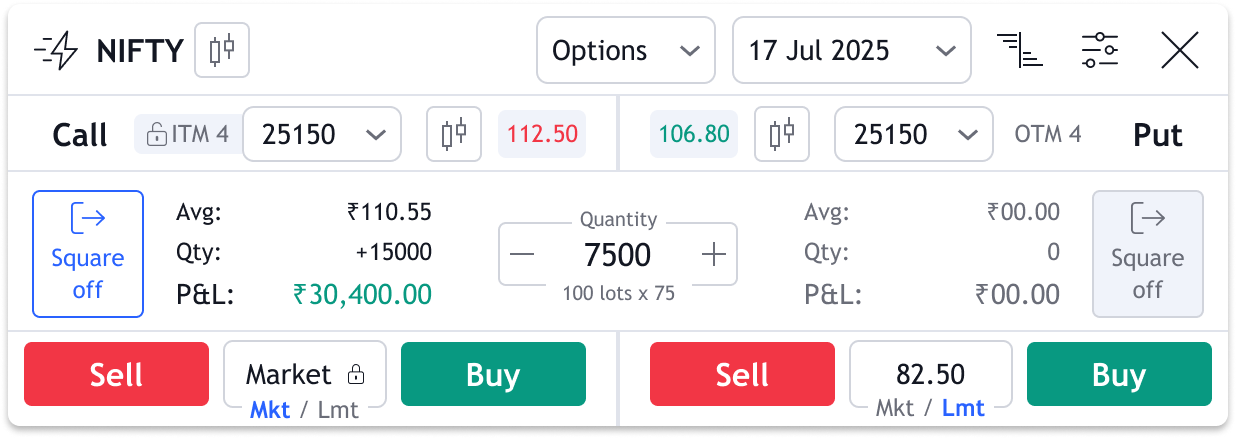This screenshot has width=1236, height=438.
Task: Open the 17 Jul 2025 expiry dropdown
Action: pos(851,50)
